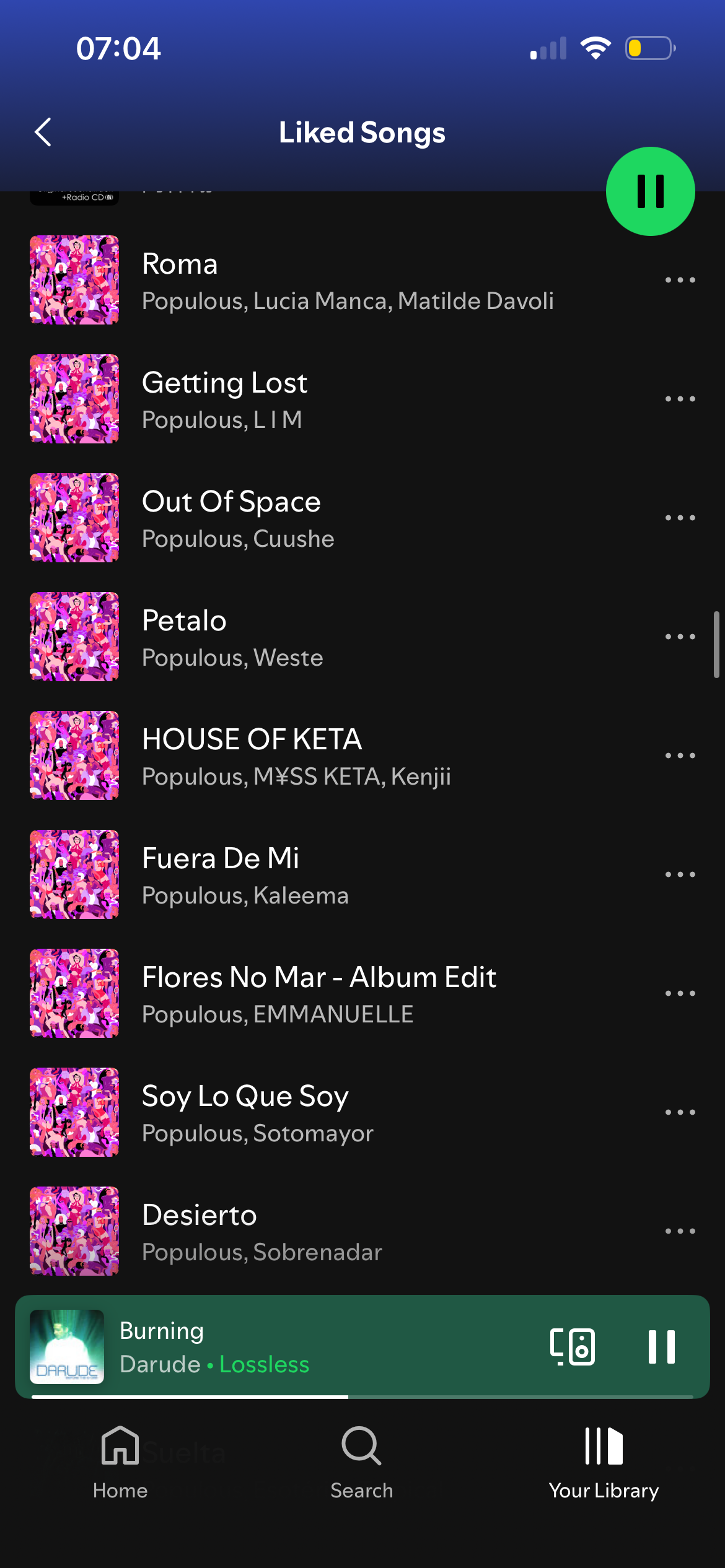Switch to the Search tab
This screenshot has height=1568, width=725.
[x=362, y=1463]
